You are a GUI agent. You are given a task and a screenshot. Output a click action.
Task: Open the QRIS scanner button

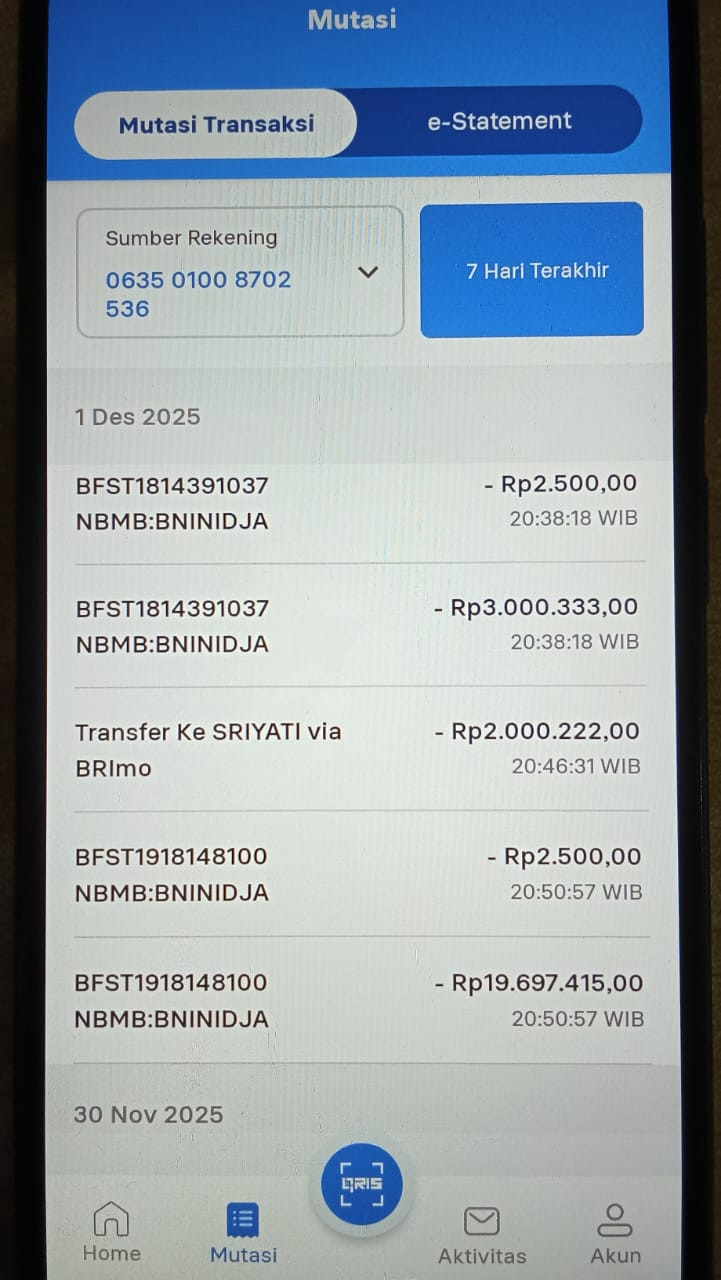pyautogui.click(x=361, y=1184)
